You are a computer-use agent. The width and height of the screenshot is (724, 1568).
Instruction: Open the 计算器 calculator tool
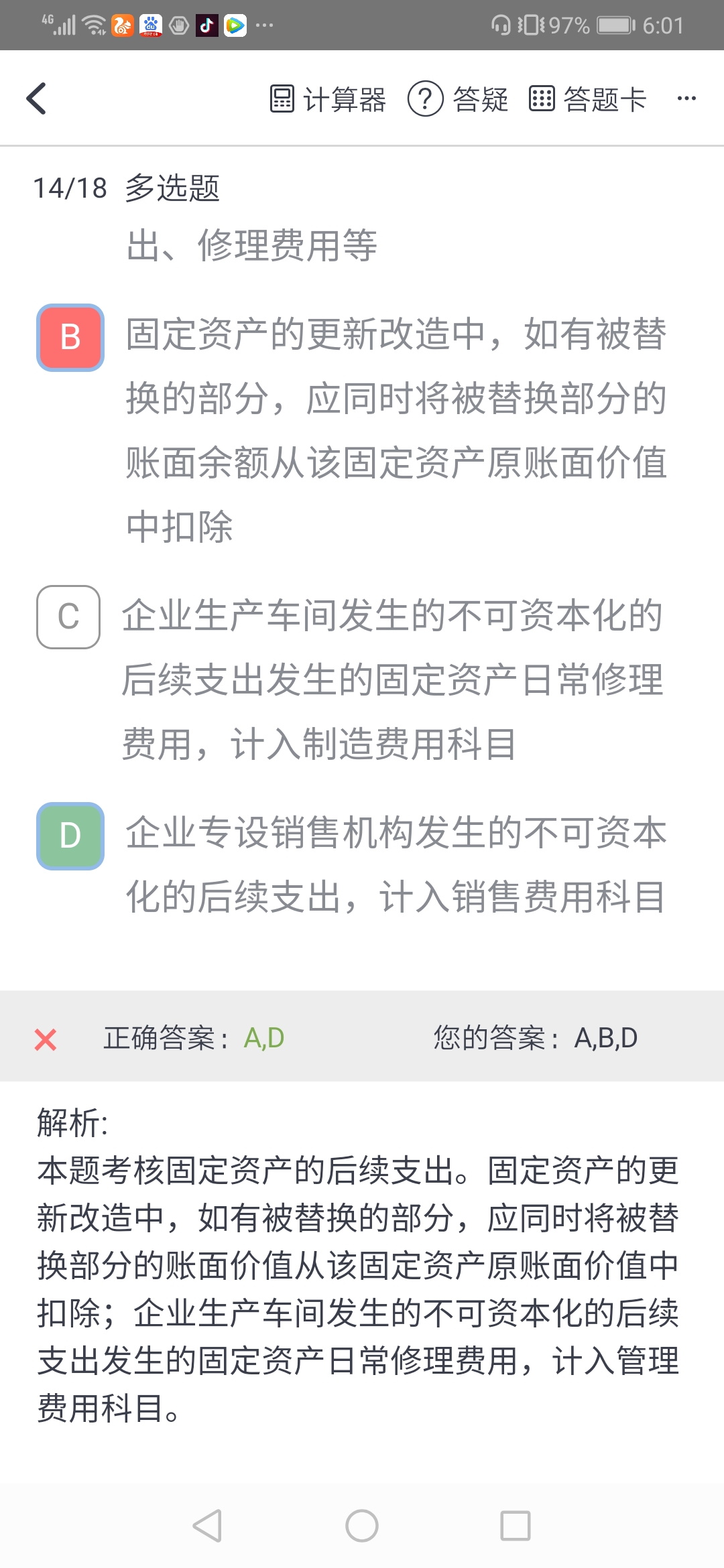pos(328,99)
